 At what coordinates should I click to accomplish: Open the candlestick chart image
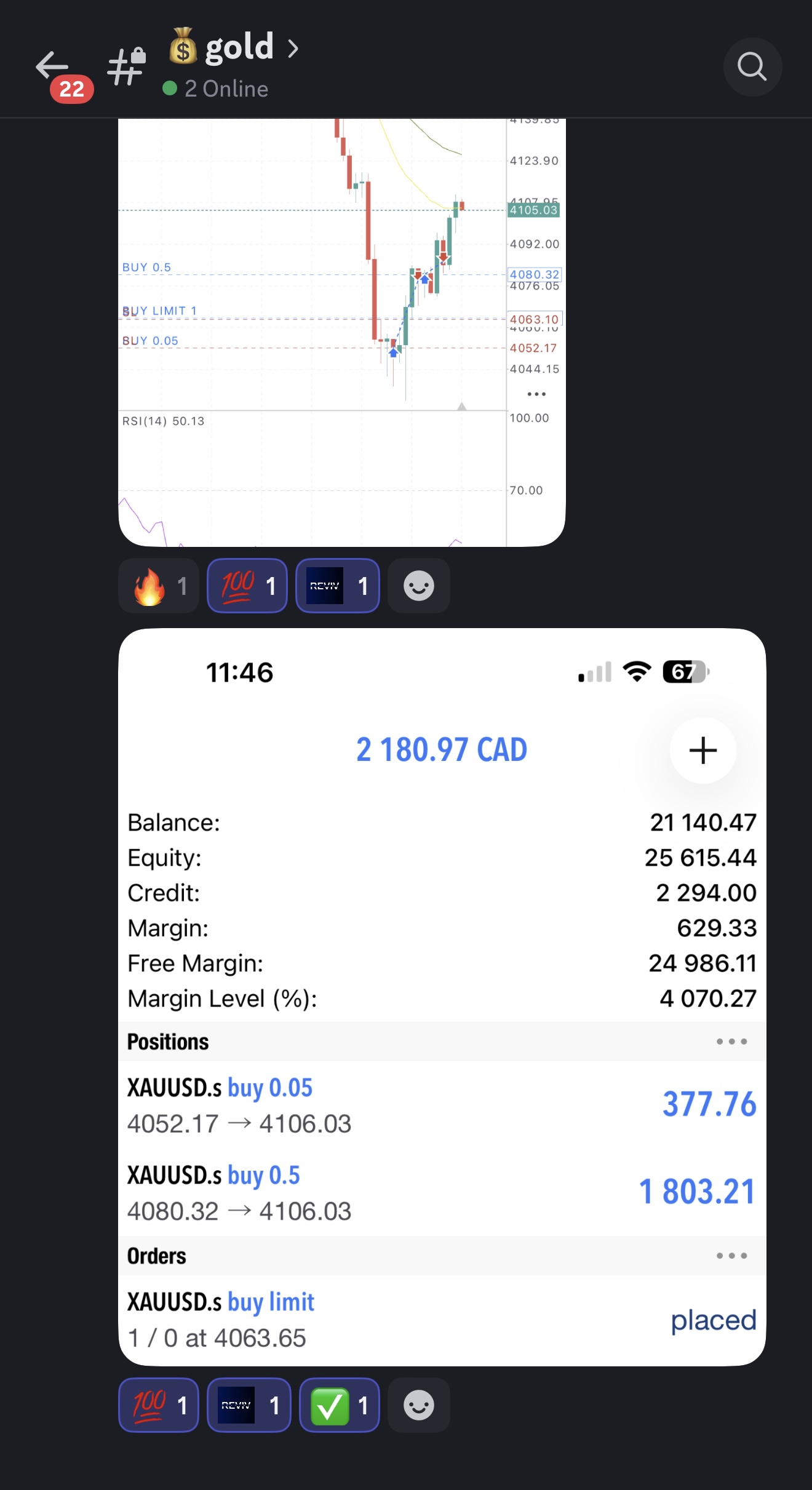point(341,332)
